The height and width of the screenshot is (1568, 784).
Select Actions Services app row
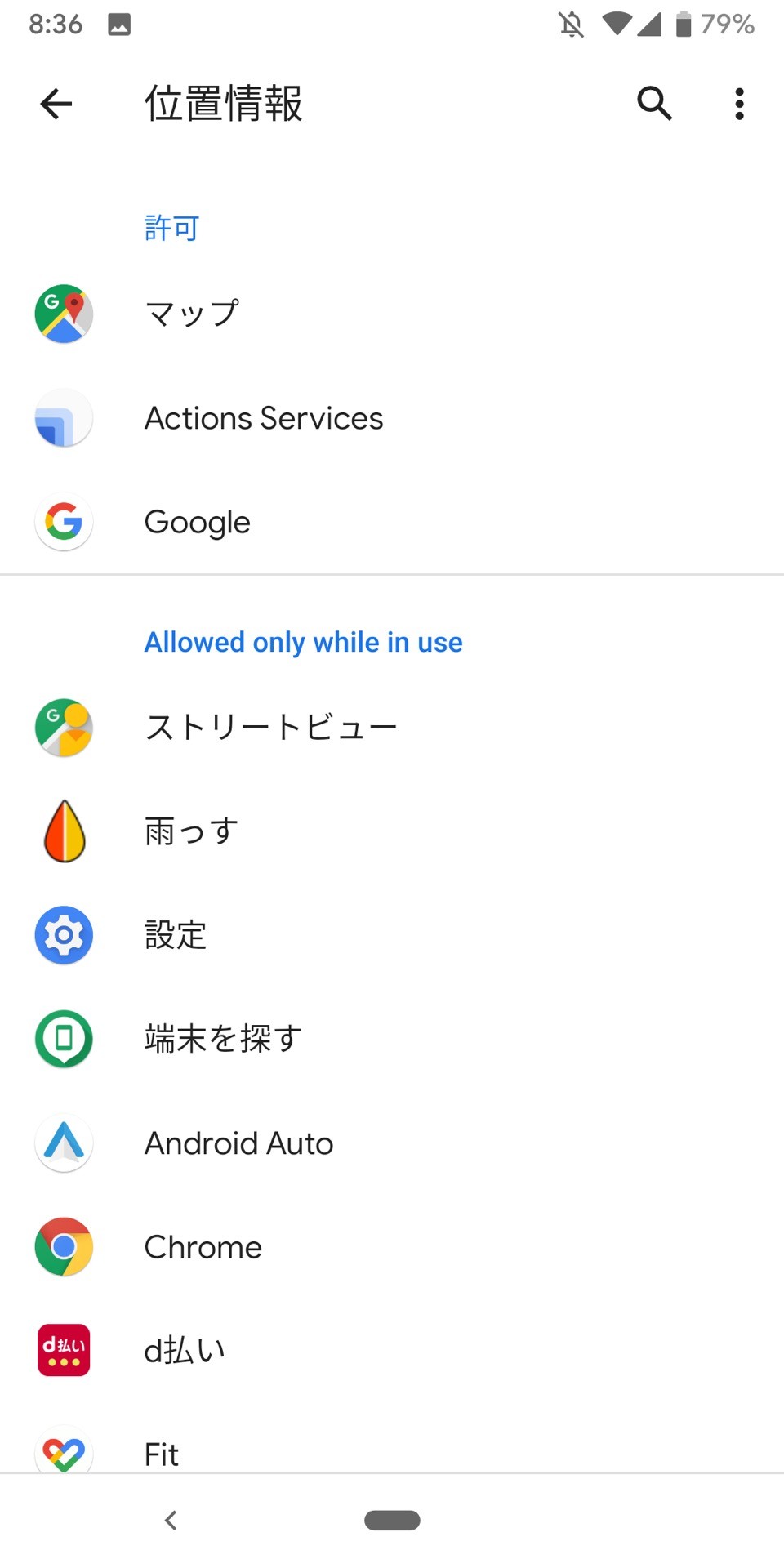[263, 418]
